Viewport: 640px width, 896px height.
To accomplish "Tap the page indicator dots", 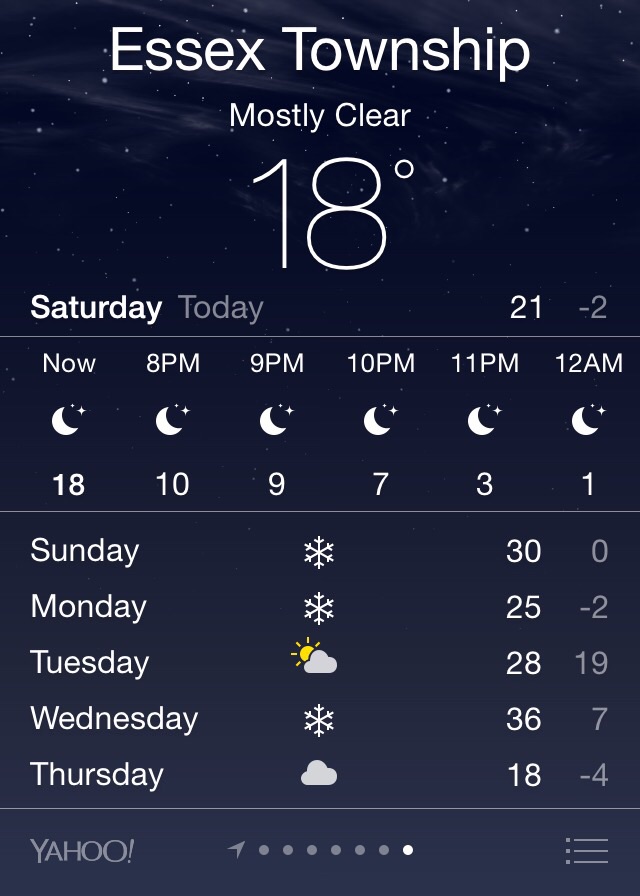I will coord(322,851).
